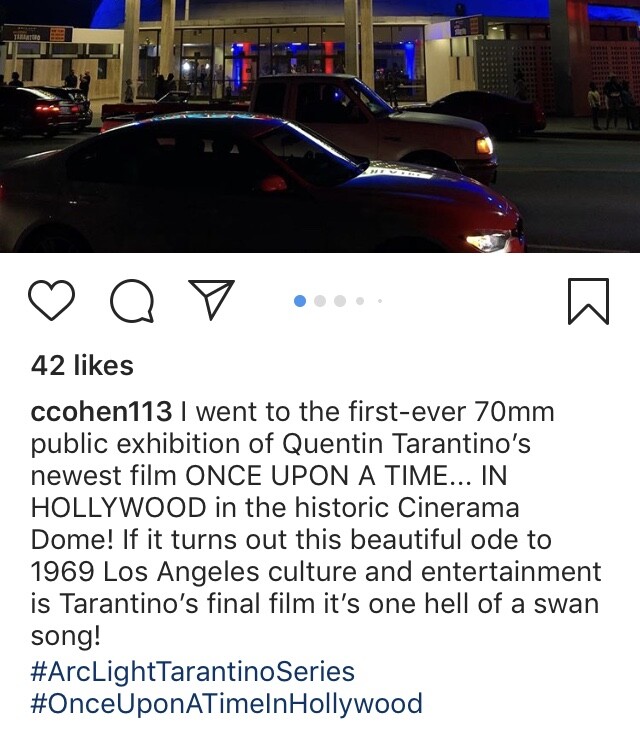The width and height of the screenshot is (640, 730).
Task: Open comments via the speech bubble icon
Action: 132,301
